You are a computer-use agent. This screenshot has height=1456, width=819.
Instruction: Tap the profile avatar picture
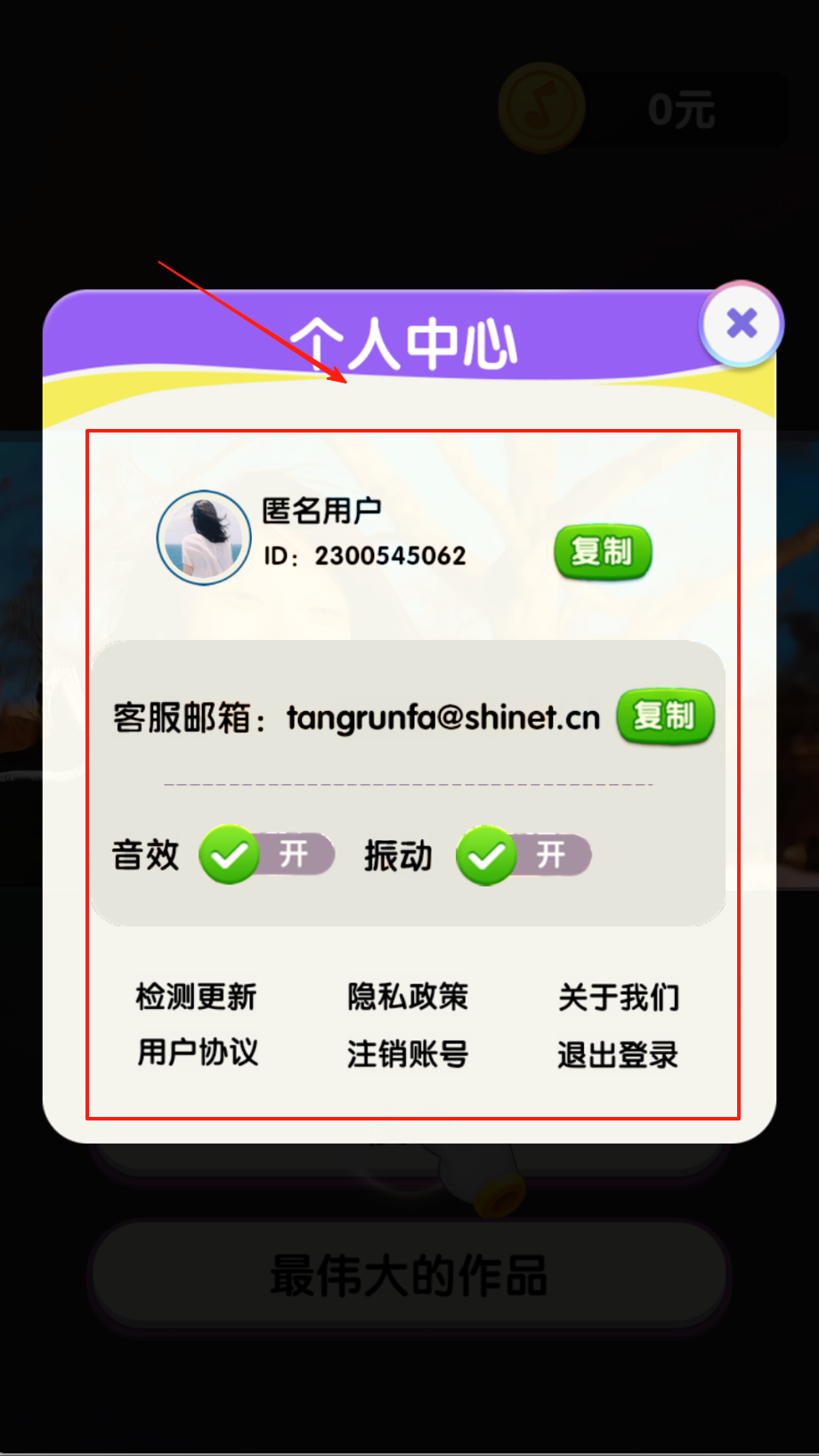[x=204, y=538]
